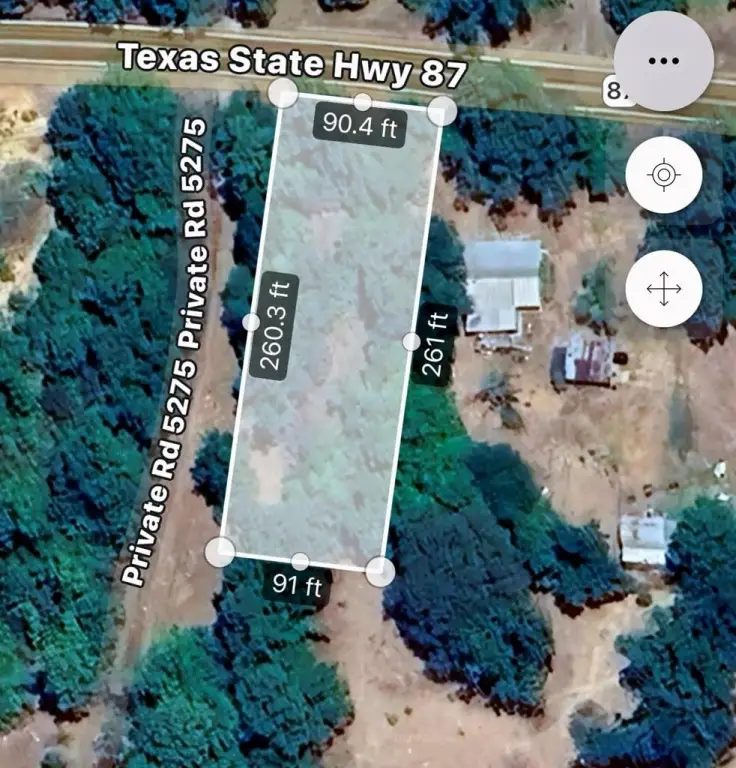Image resolution: width=736 pixels, height=768 pixels.
Task: Select the midpoint handle on the 91 ft edge
Action: [x=300, y=561]
